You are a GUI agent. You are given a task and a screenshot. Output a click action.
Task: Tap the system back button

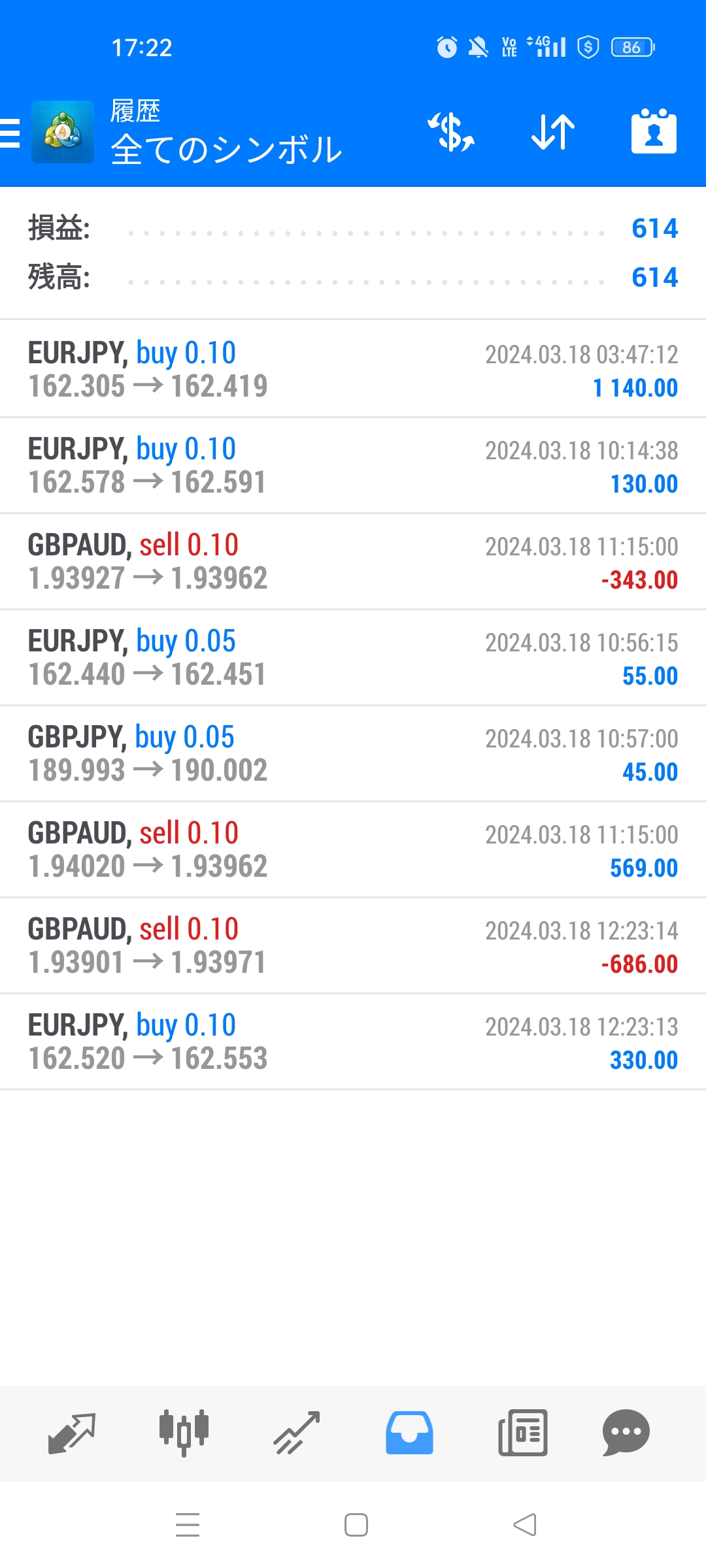pos(525,1525)
